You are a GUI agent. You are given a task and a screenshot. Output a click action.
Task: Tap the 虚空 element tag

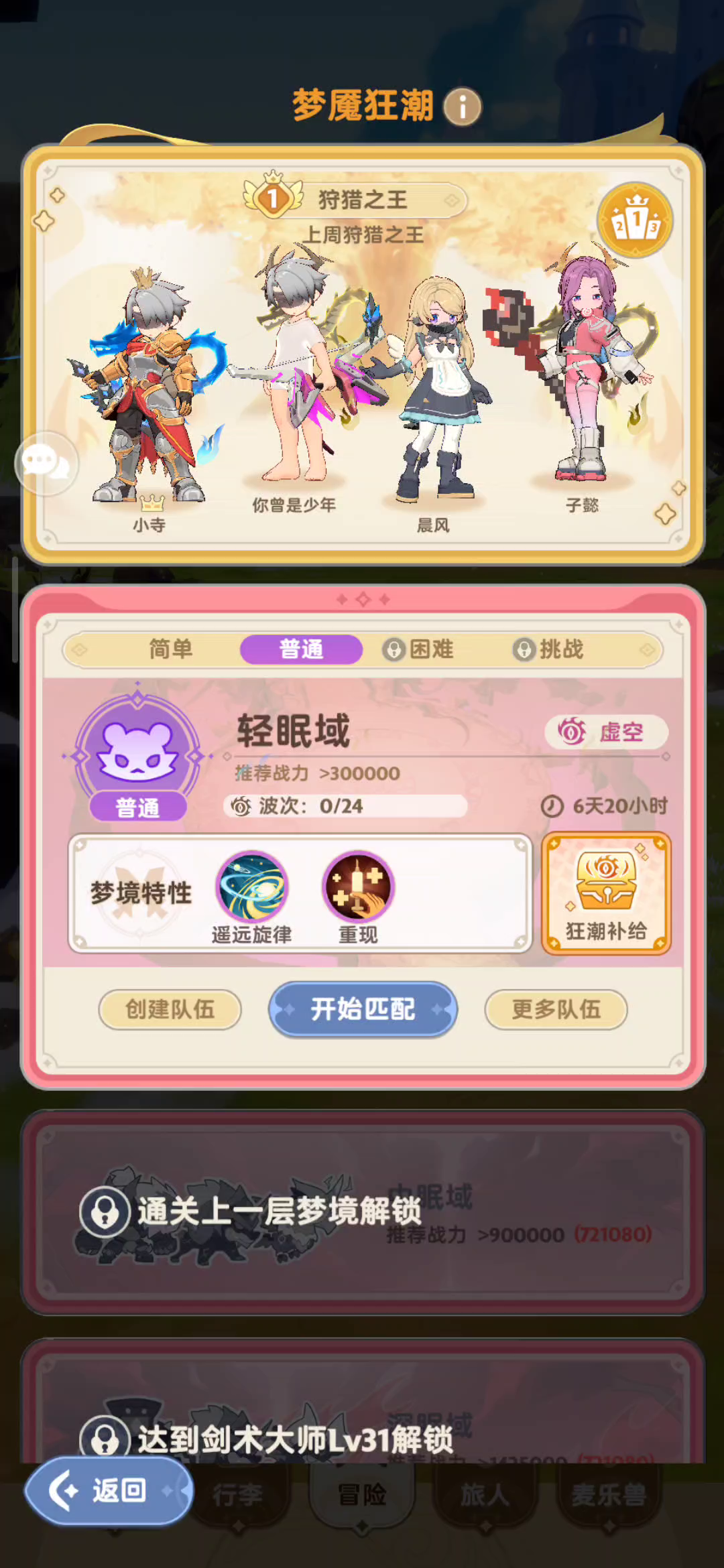pyautogui.click(x=606, y=732)
